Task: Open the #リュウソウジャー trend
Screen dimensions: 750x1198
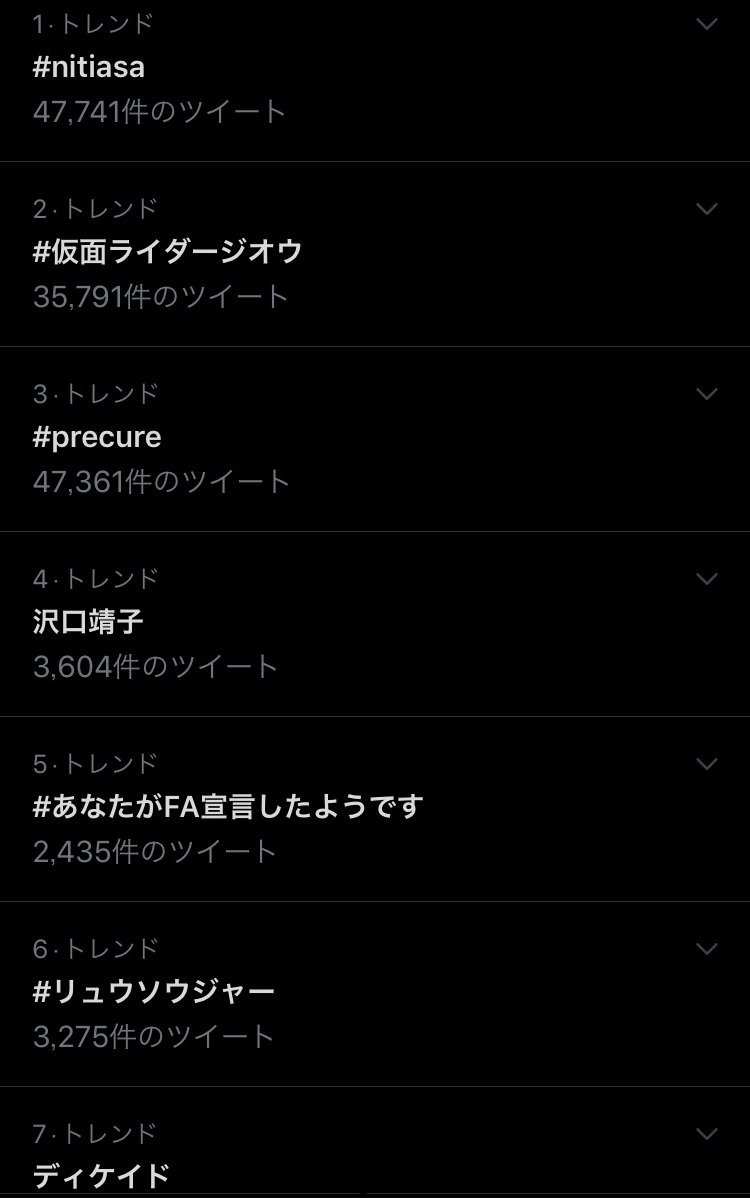Action: coord(153,991)
